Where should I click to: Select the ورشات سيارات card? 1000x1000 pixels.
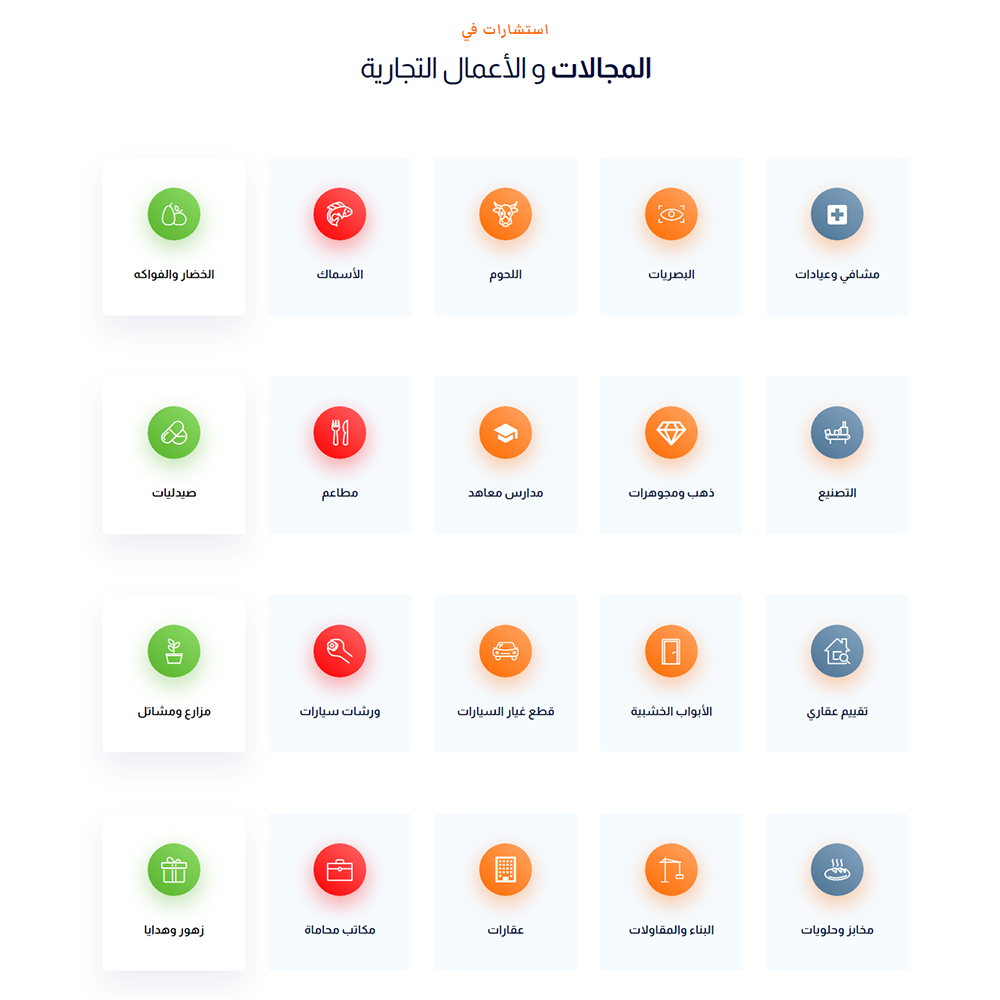[x=339, y=673]
